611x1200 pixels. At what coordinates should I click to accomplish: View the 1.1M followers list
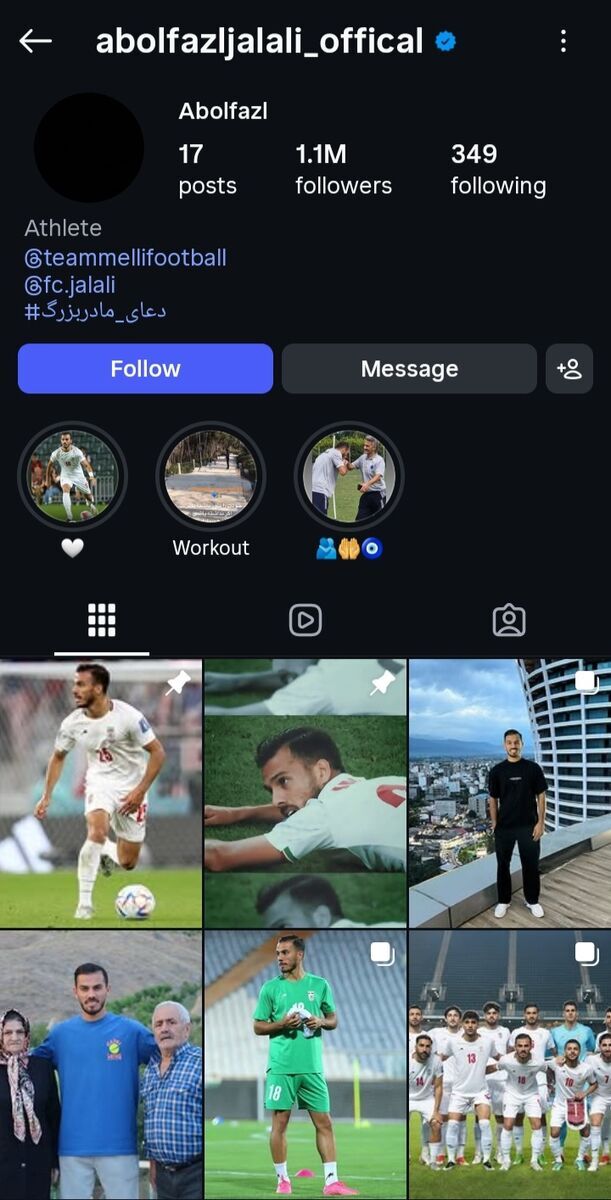[x=343, y=169]
